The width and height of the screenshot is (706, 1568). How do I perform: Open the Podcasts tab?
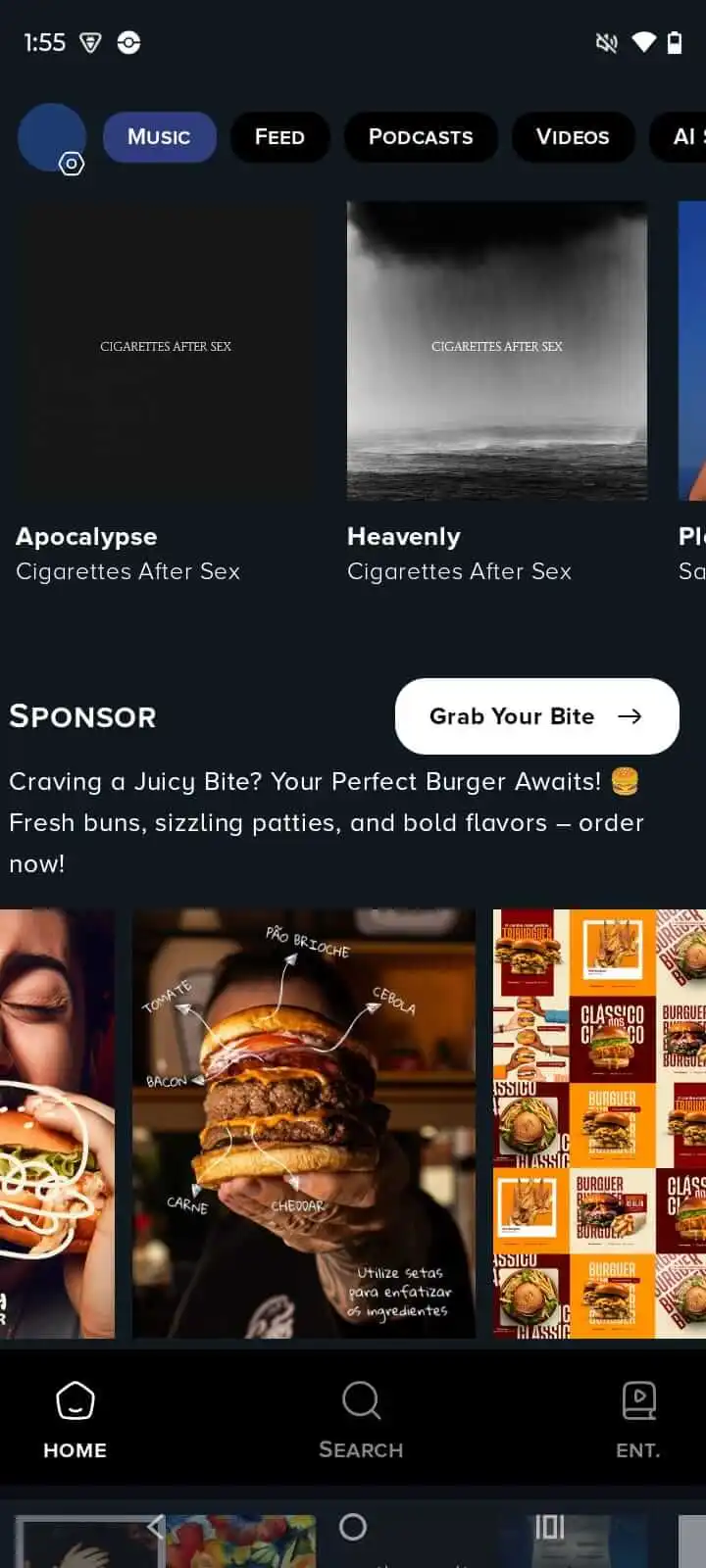click(x=421, y=137)
